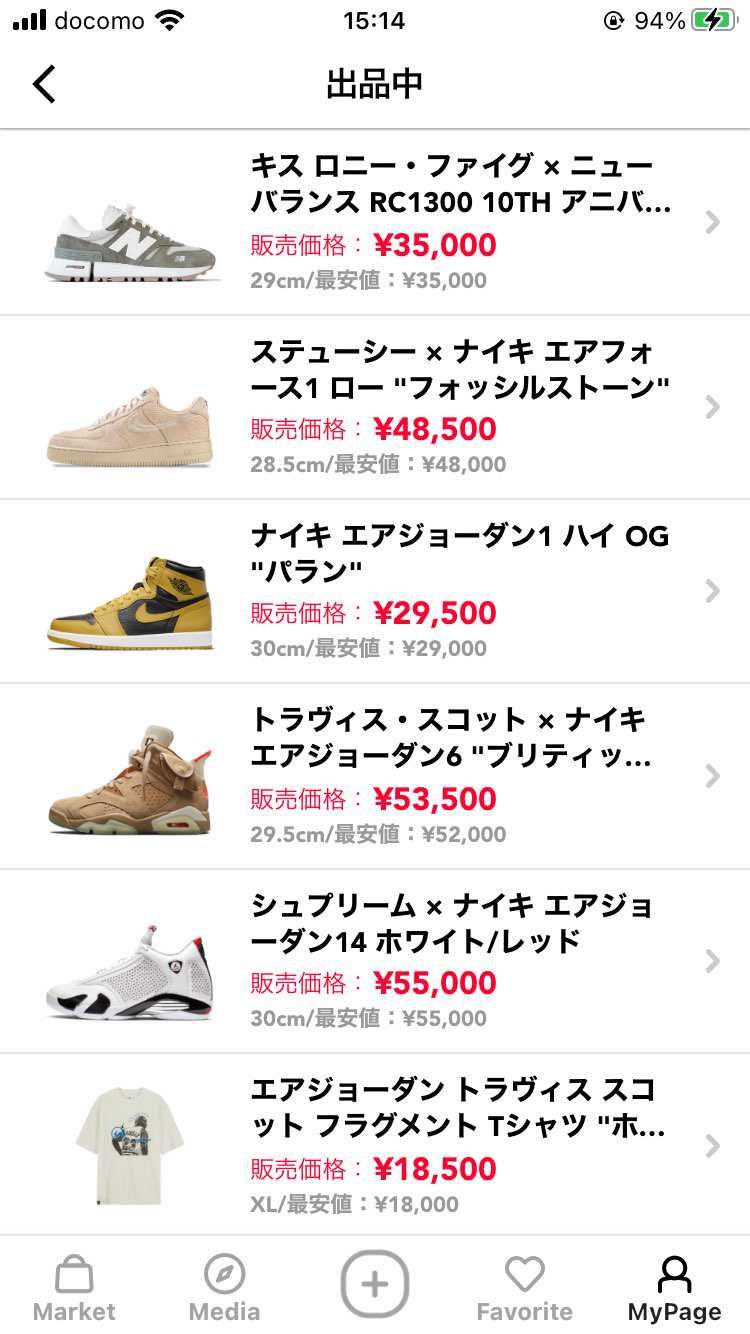Expand the New Balance RC1300 listing chevron
The height and width of the screenshot is (1334, 750).
point(711,222)
